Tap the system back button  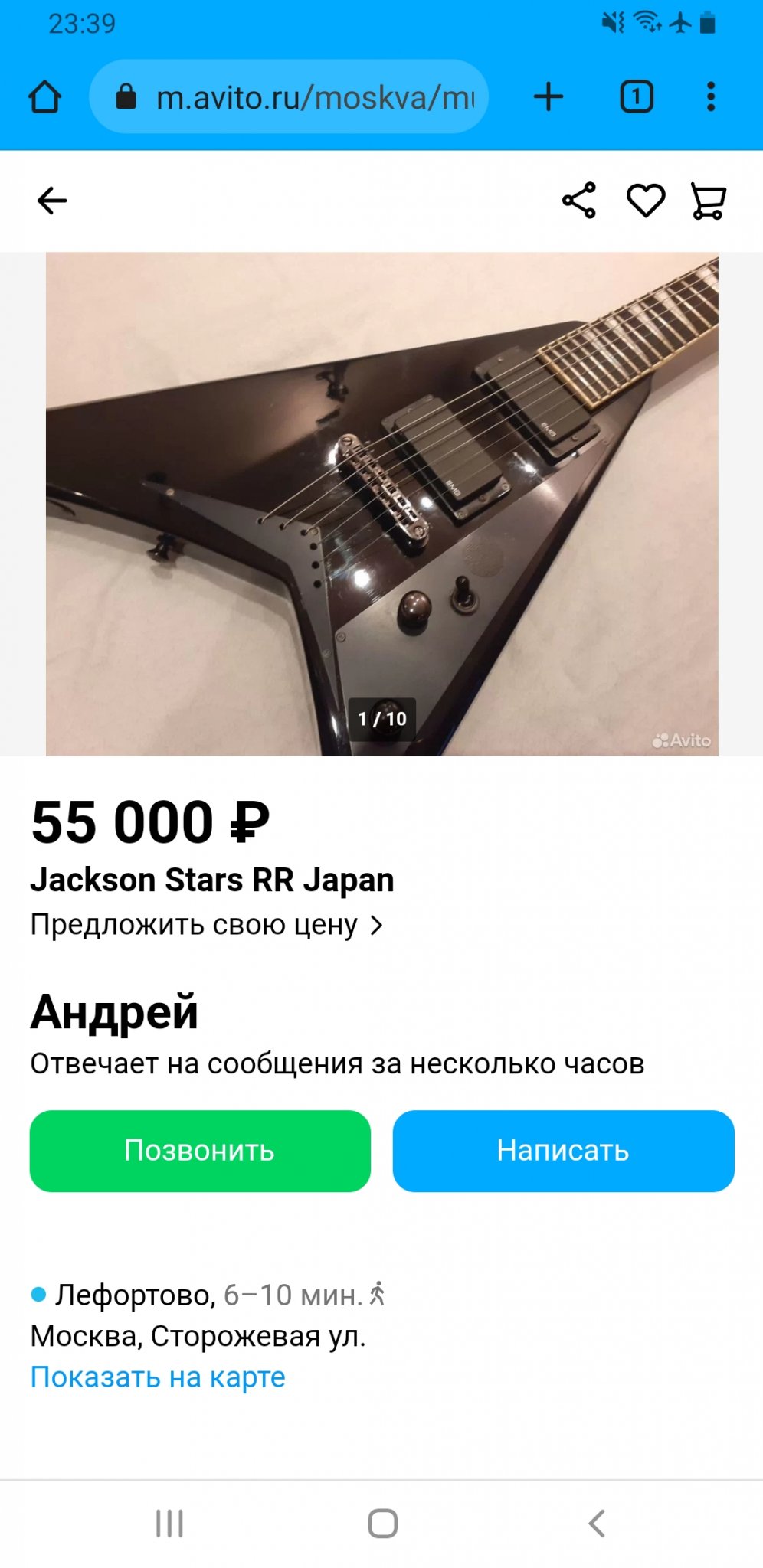click(x=597, y=1523)
